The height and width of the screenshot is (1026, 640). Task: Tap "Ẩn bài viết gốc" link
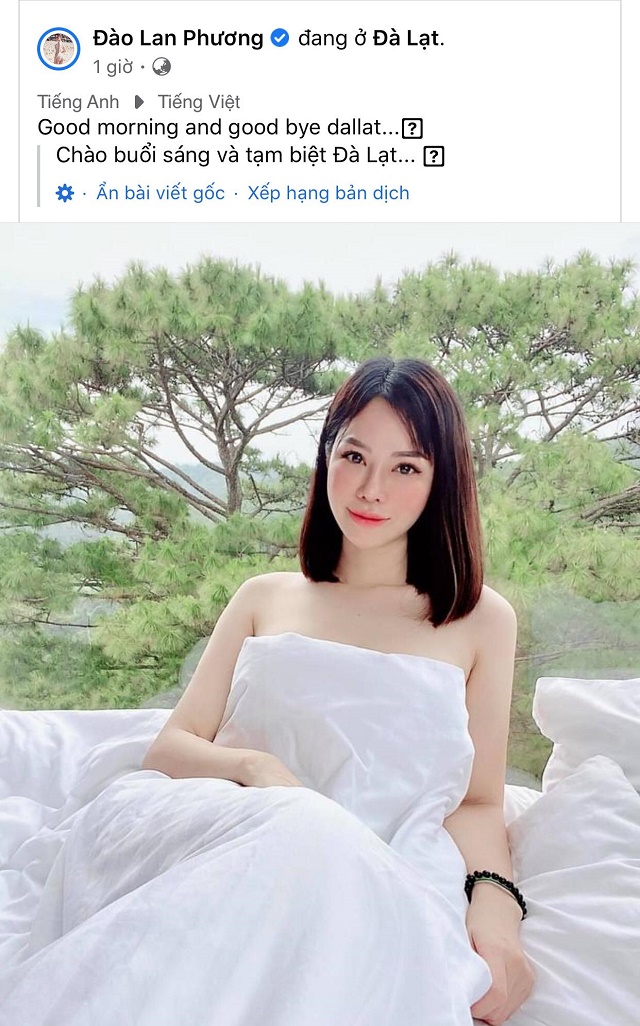pyautogui.click(x=160, y=193)
